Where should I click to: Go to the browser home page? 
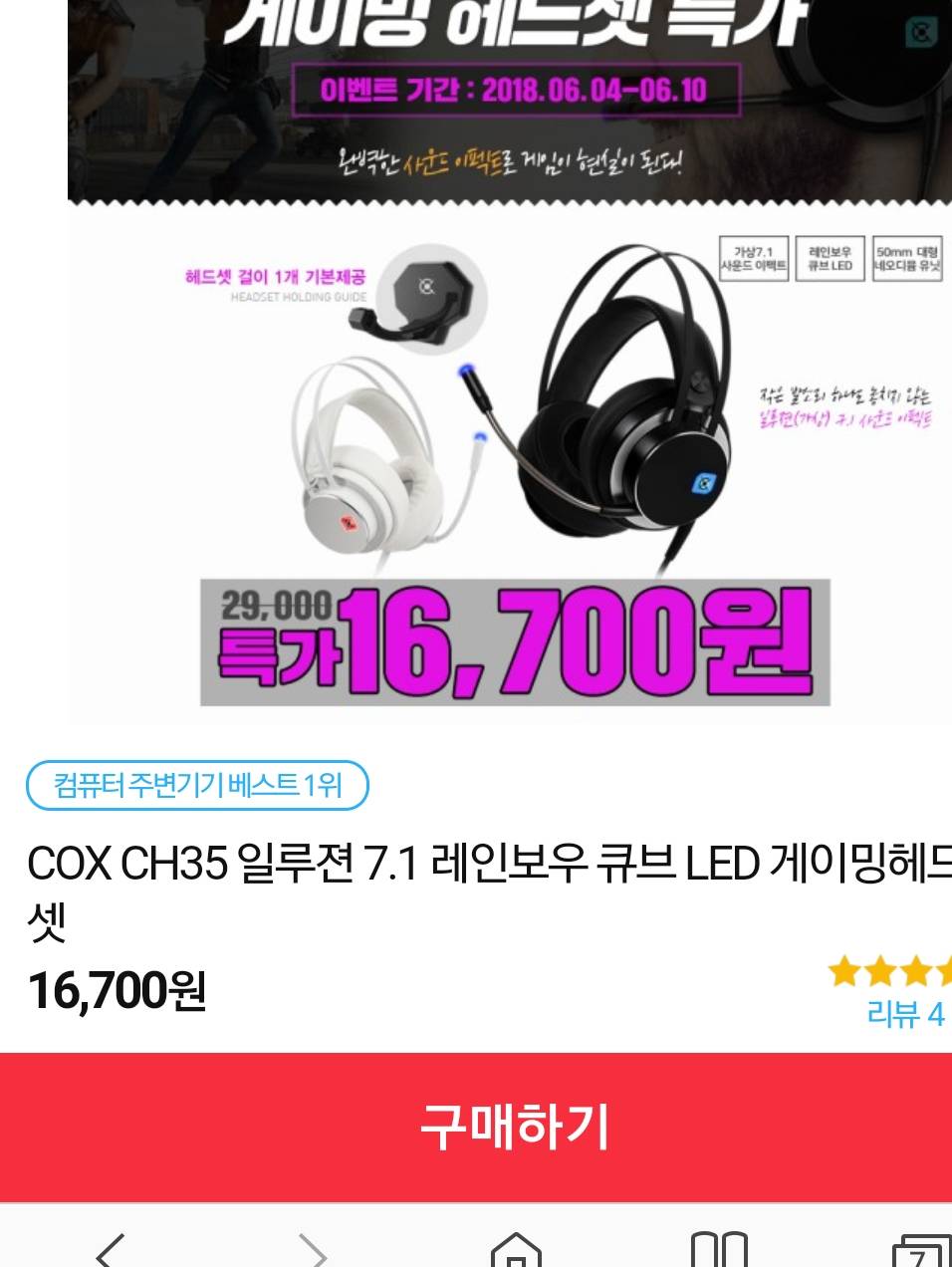click(516, 1249)
